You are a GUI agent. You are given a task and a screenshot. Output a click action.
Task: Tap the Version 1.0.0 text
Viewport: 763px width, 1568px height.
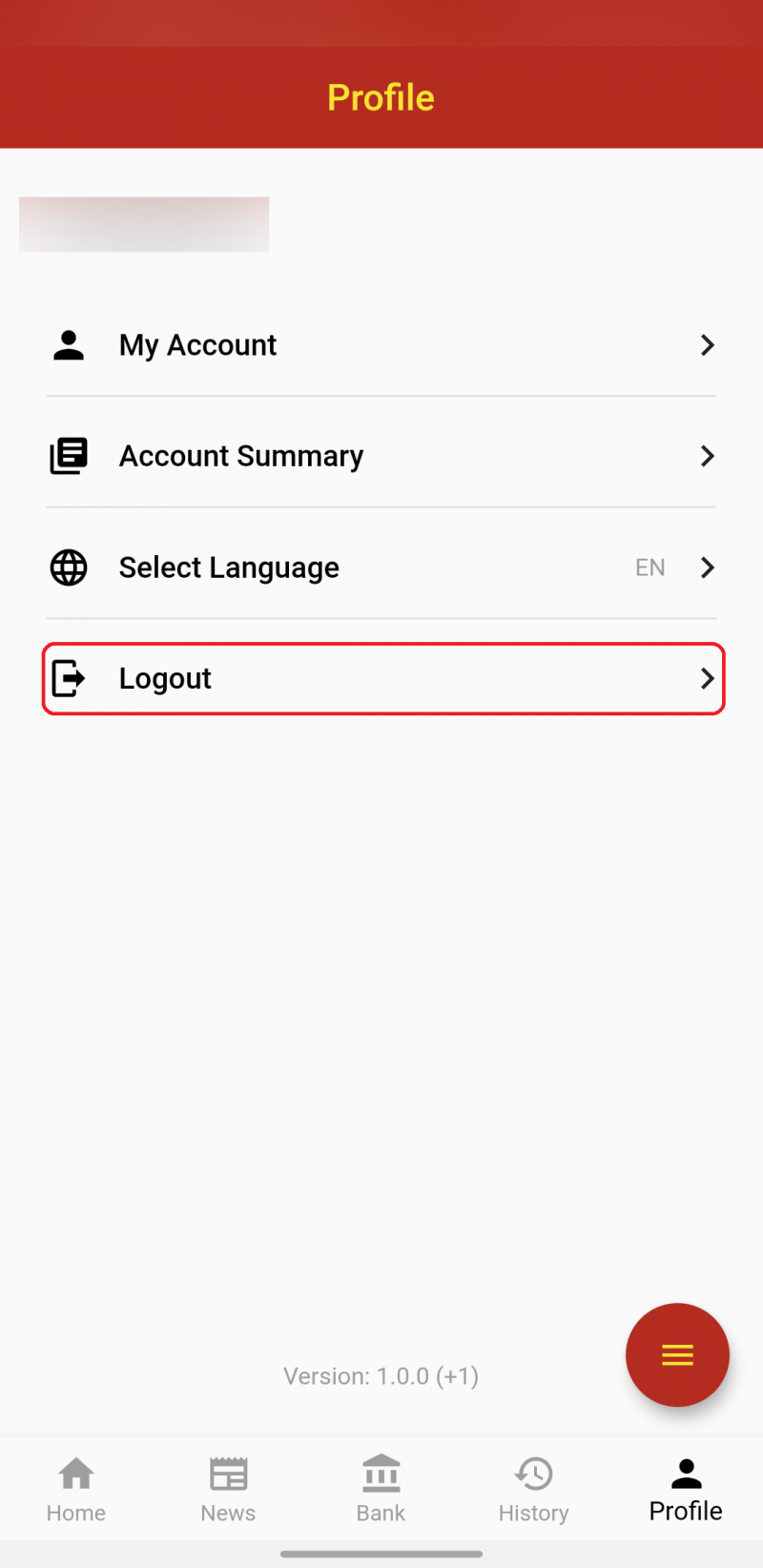pyautogui.click(x=381, y=1375)
